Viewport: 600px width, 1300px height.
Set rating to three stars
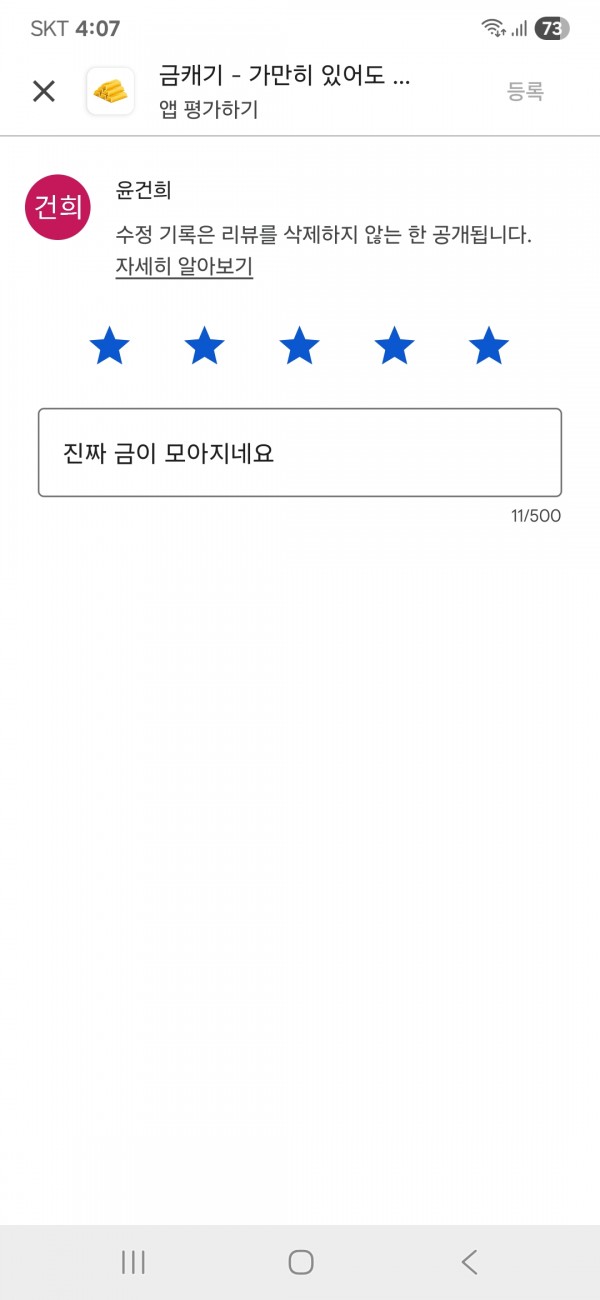pos(299,346)
